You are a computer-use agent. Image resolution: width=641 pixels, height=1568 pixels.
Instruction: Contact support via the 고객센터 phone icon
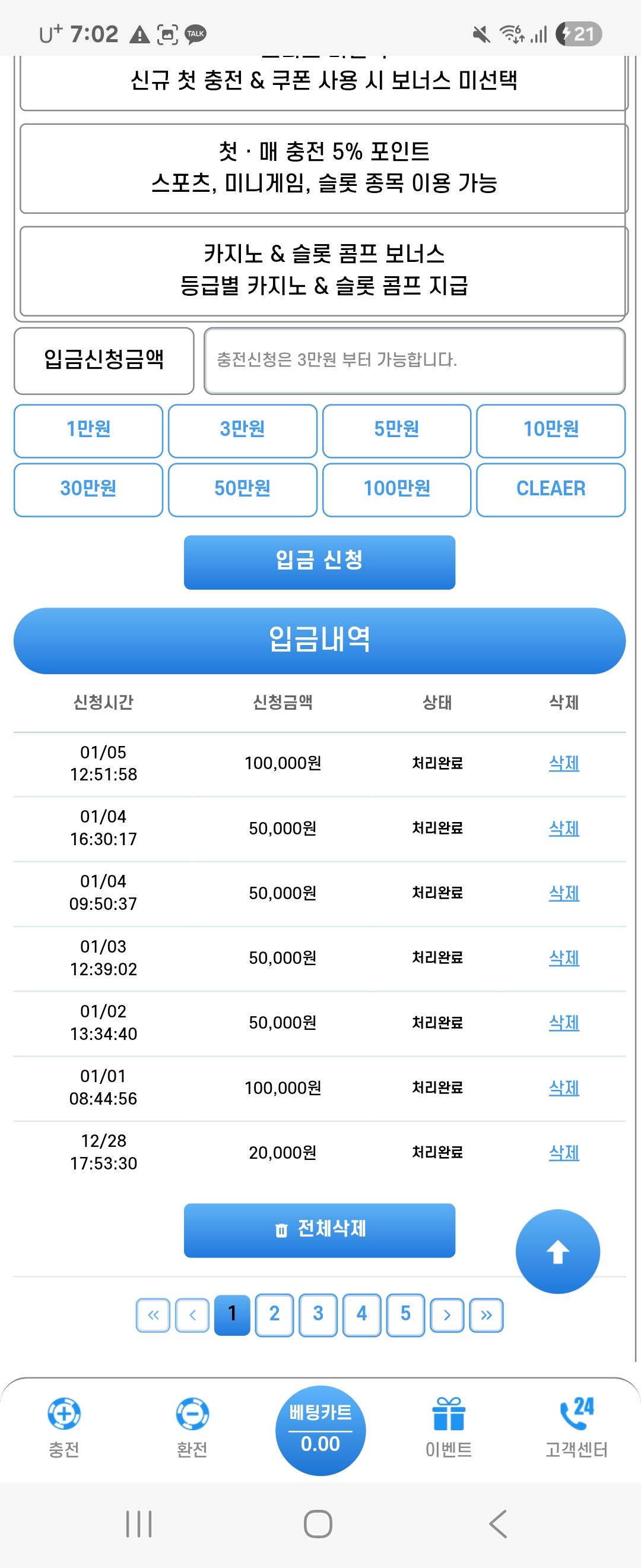click(x=576, y=1414)
